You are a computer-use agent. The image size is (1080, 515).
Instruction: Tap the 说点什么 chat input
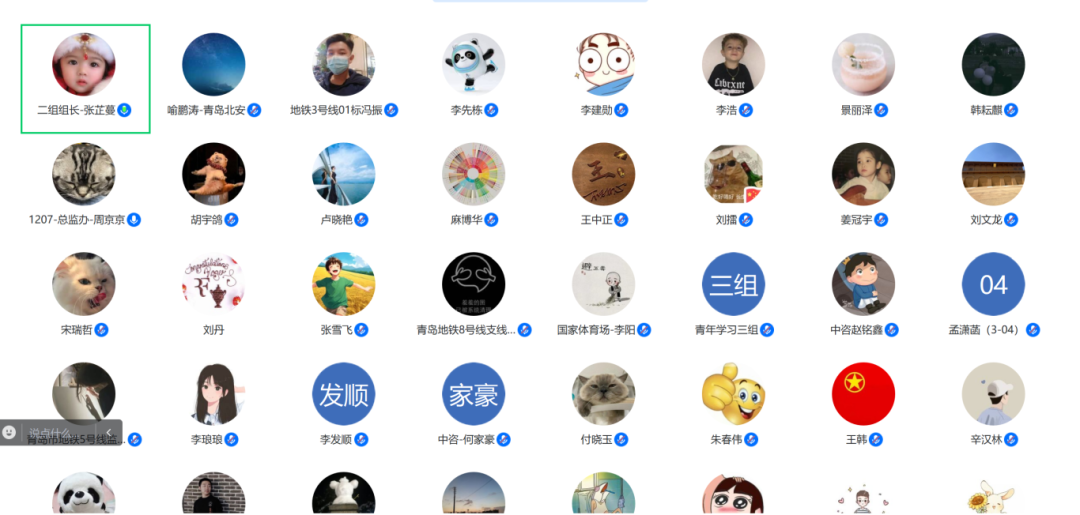55,432
